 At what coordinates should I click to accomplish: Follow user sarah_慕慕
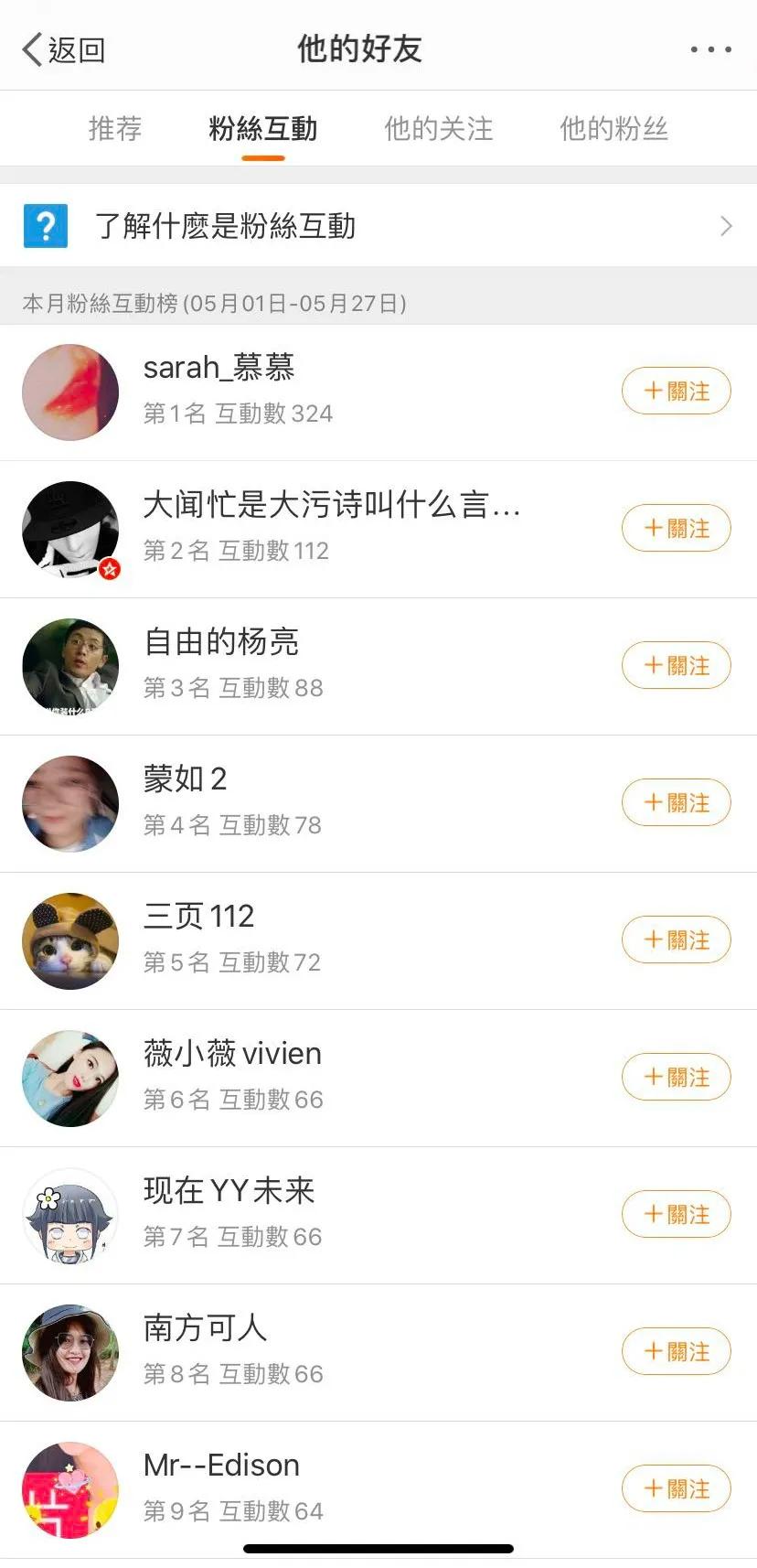pos(676,391)
